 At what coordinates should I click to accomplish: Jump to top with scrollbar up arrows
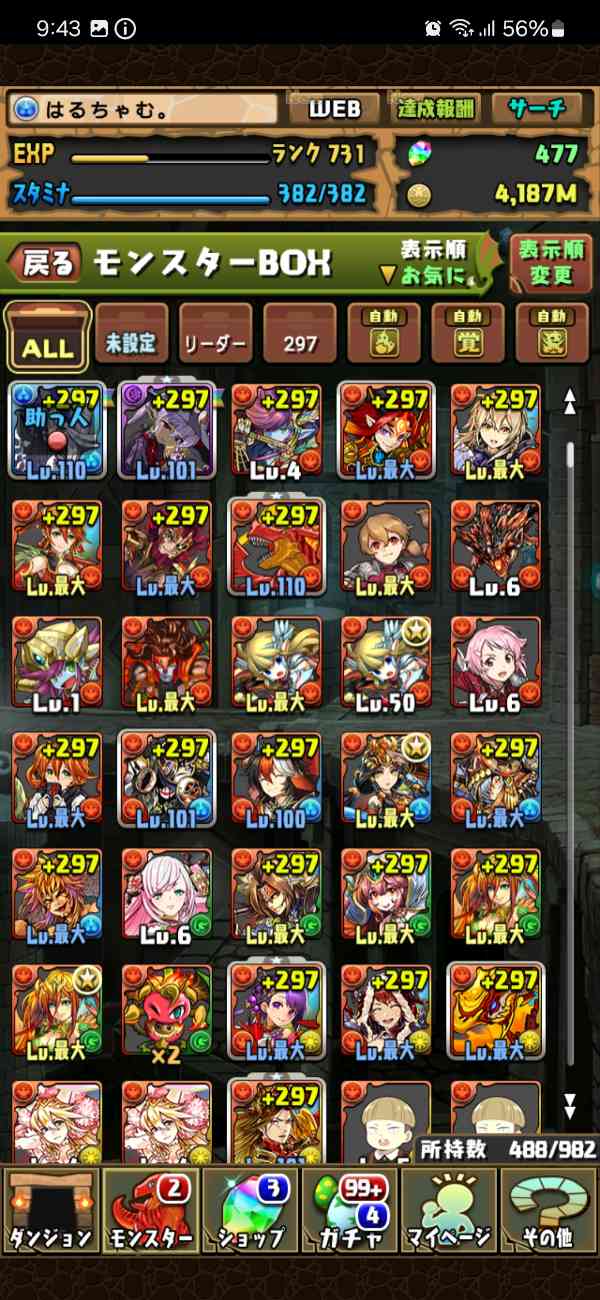(570, 402)
